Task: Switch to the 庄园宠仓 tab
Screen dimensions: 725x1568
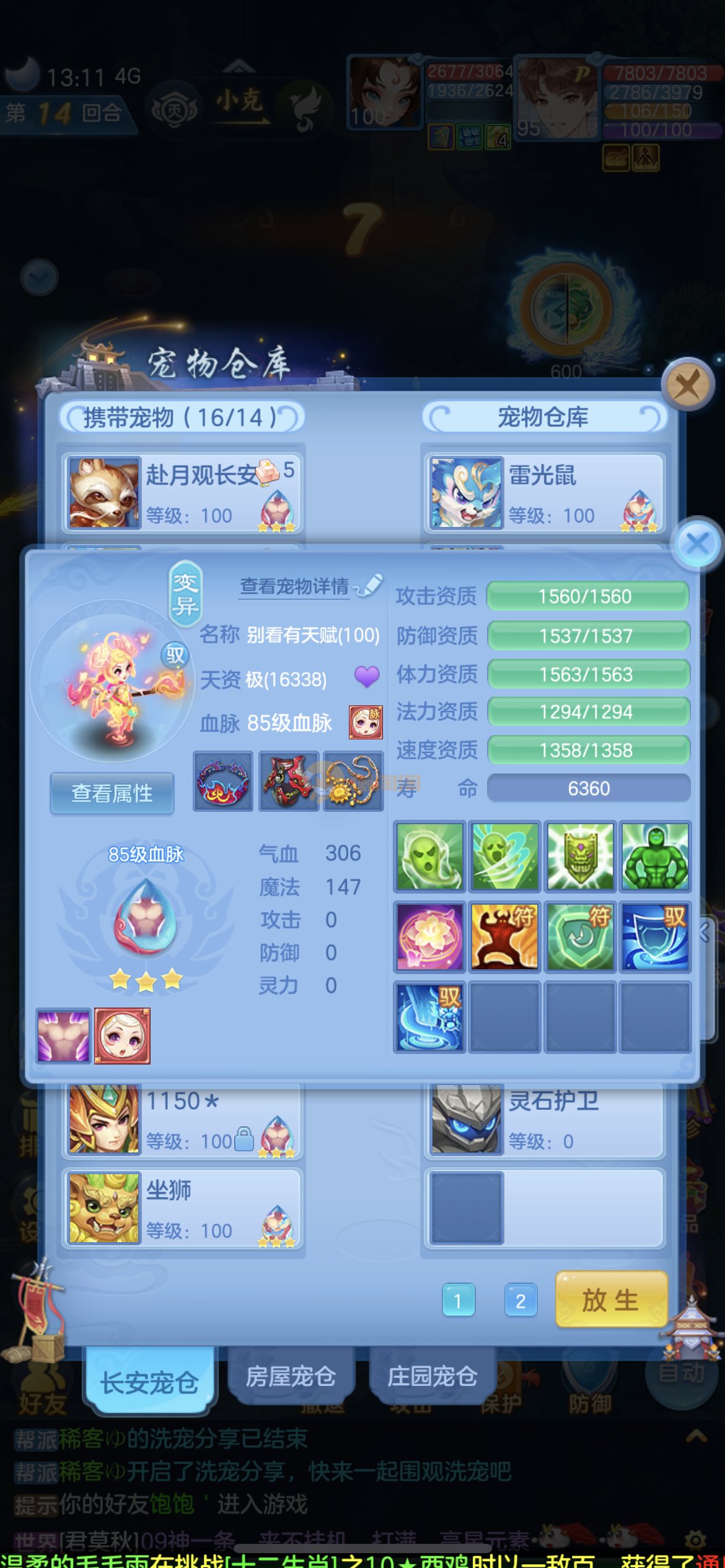Action: point(432,1376)
